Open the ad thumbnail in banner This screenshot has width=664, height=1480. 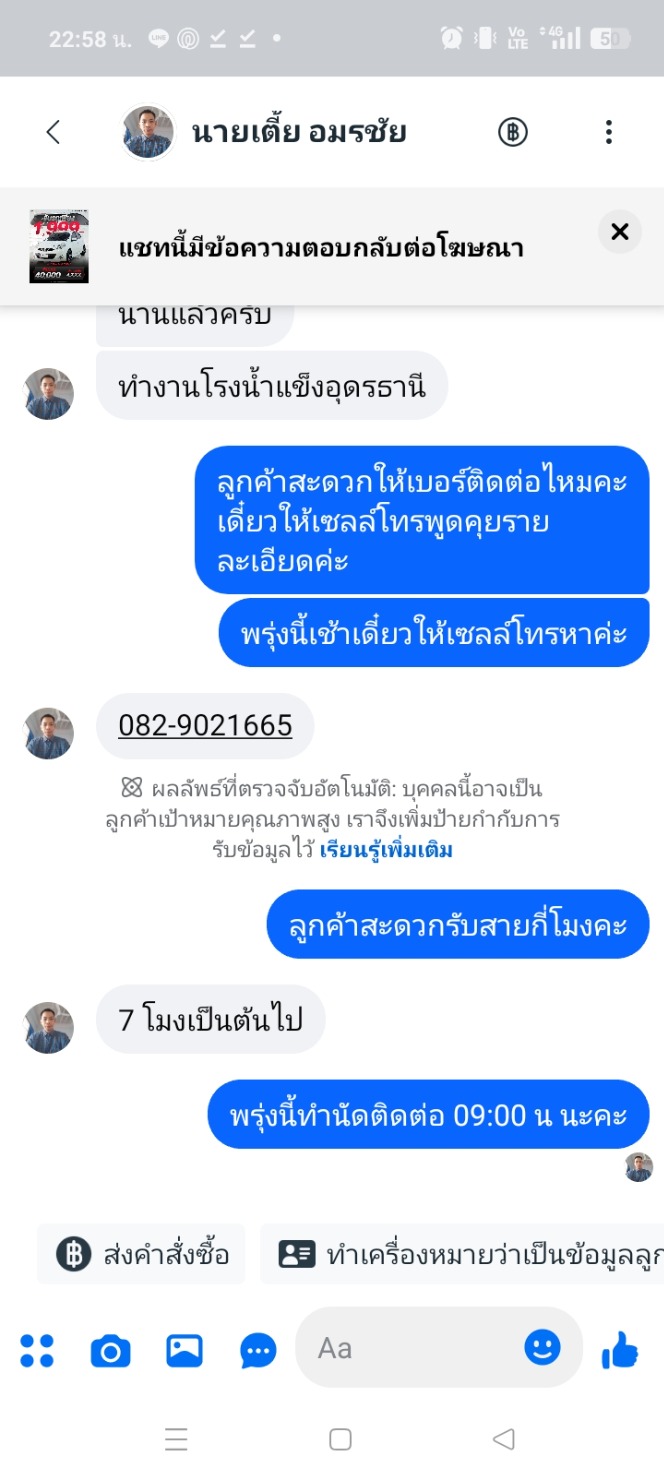pyautogui.click(x=59, y=246)
